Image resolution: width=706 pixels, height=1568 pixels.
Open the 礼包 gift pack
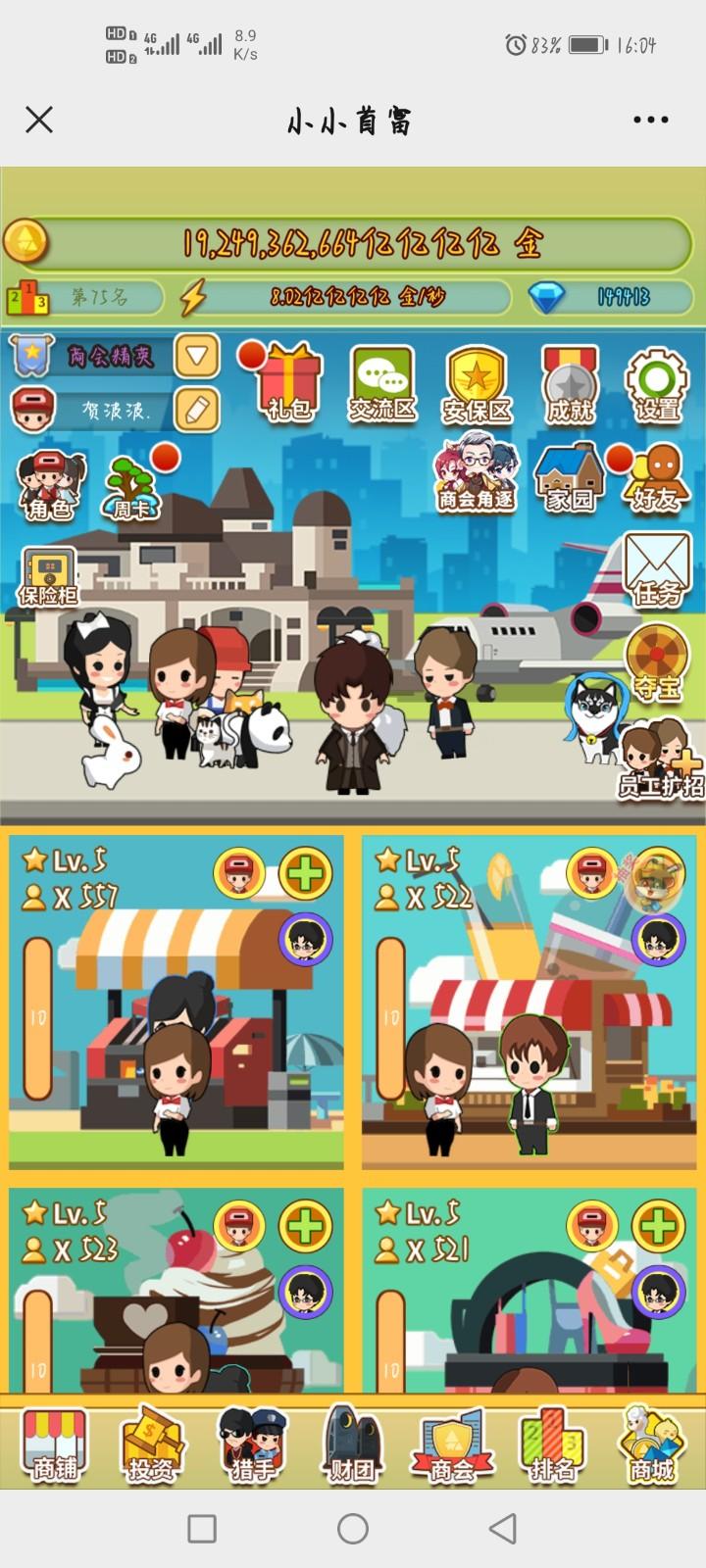pos(288,382)
